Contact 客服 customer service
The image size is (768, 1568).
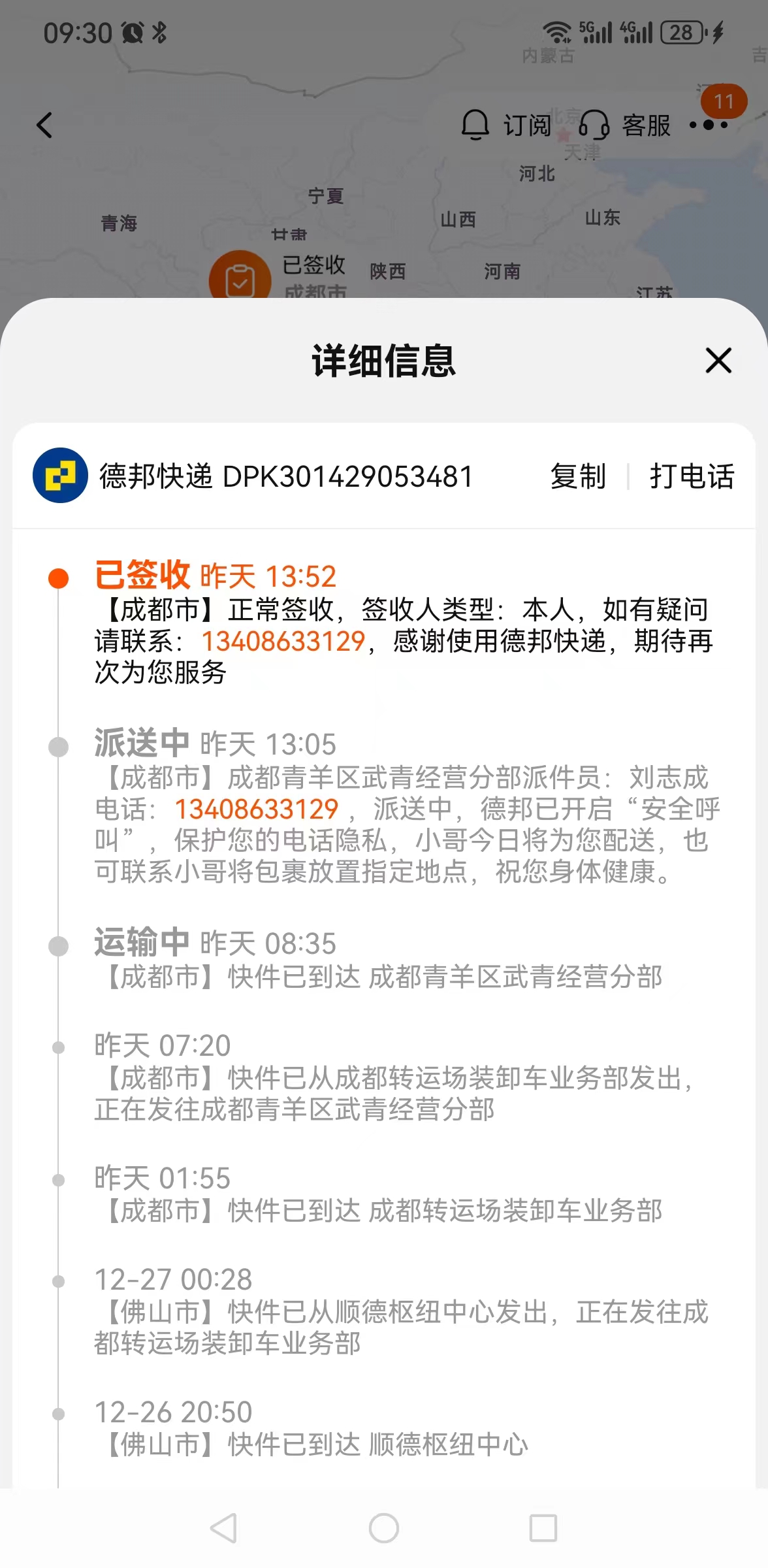tap(625, 125)
